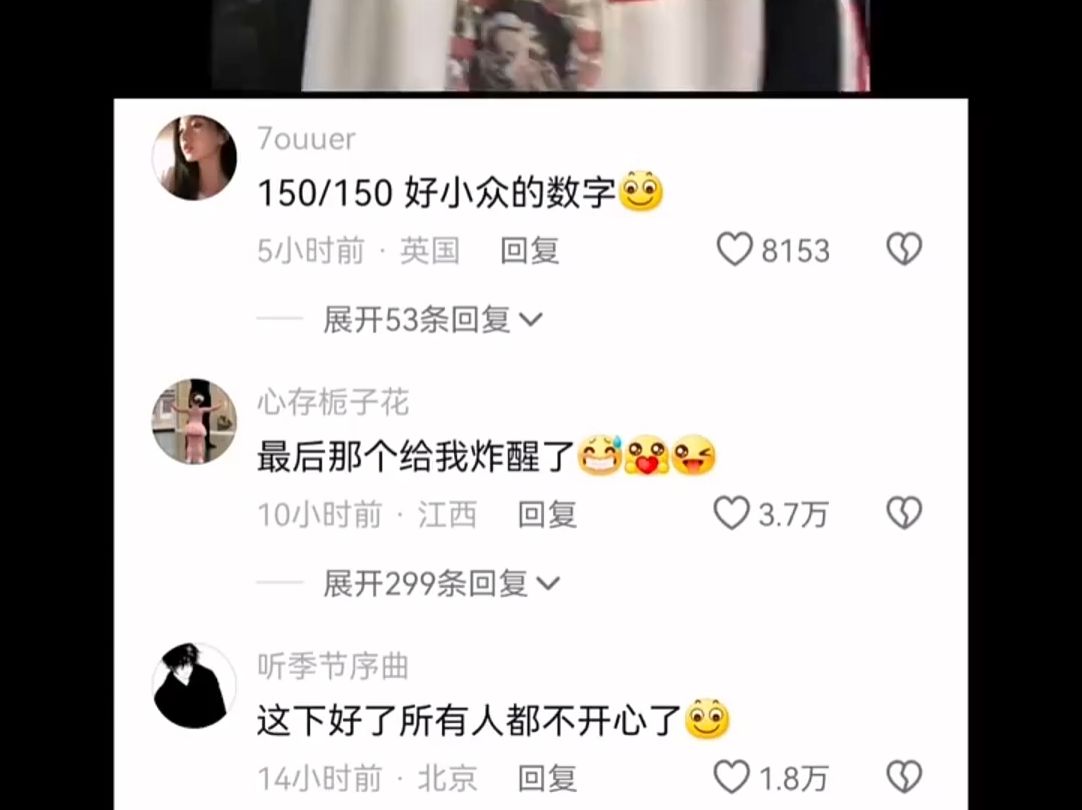The height and width of the screenshot is (810, 1082).
Task: Dislike 听季节序曲's comment with broken heart
Action: point(904,777)
